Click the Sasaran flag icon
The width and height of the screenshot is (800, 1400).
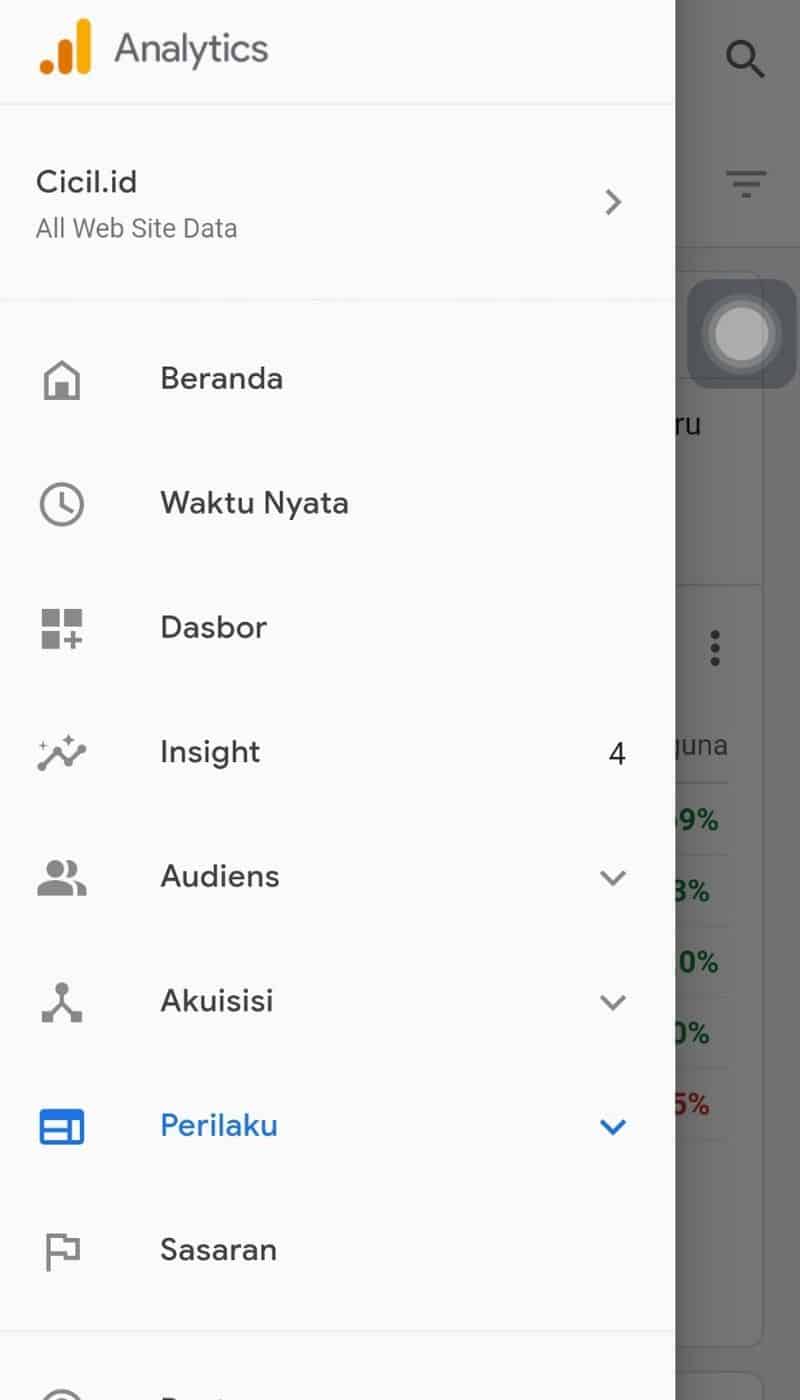point(61,1250)
